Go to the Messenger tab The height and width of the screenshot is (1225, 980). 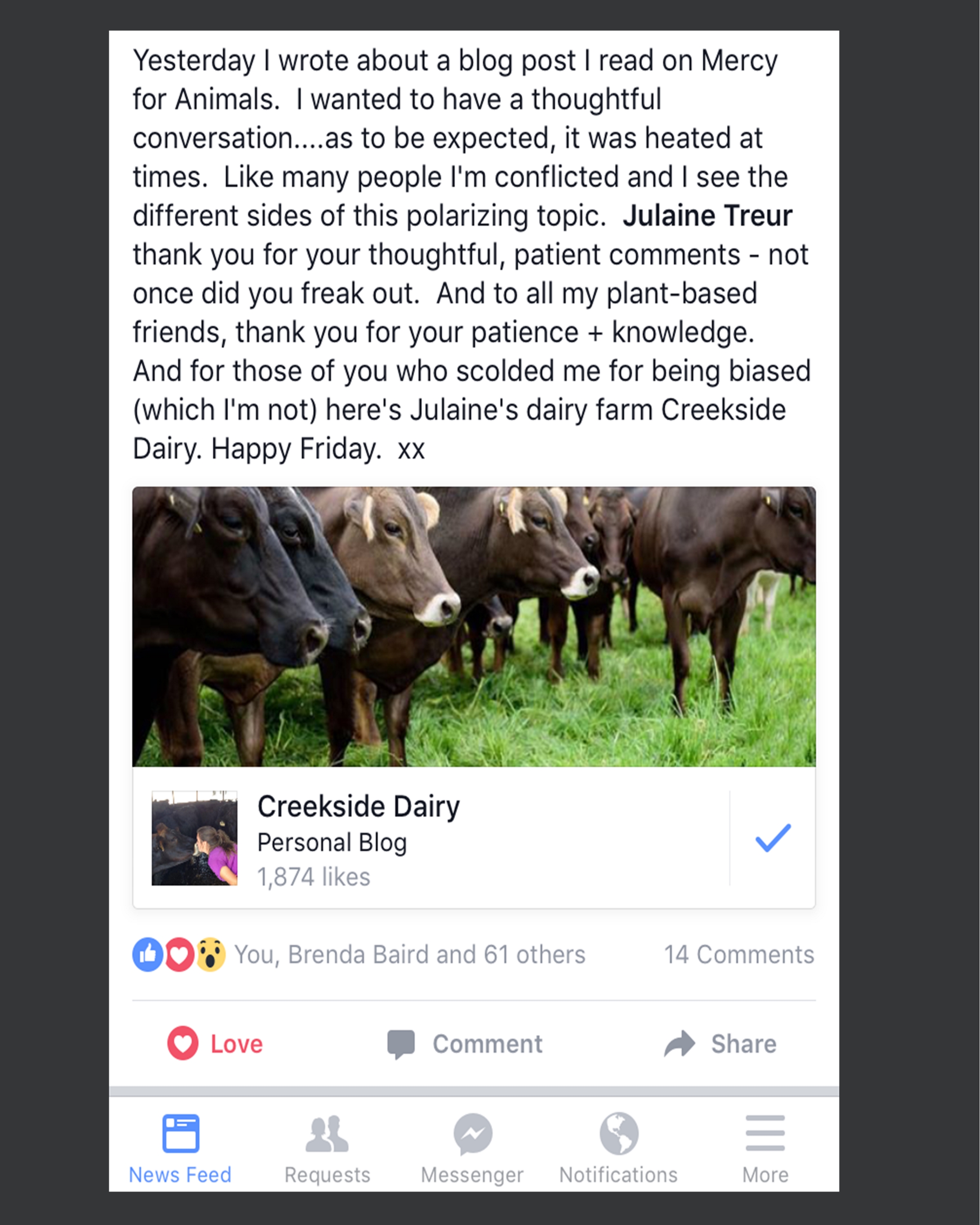pos(472,1148)
